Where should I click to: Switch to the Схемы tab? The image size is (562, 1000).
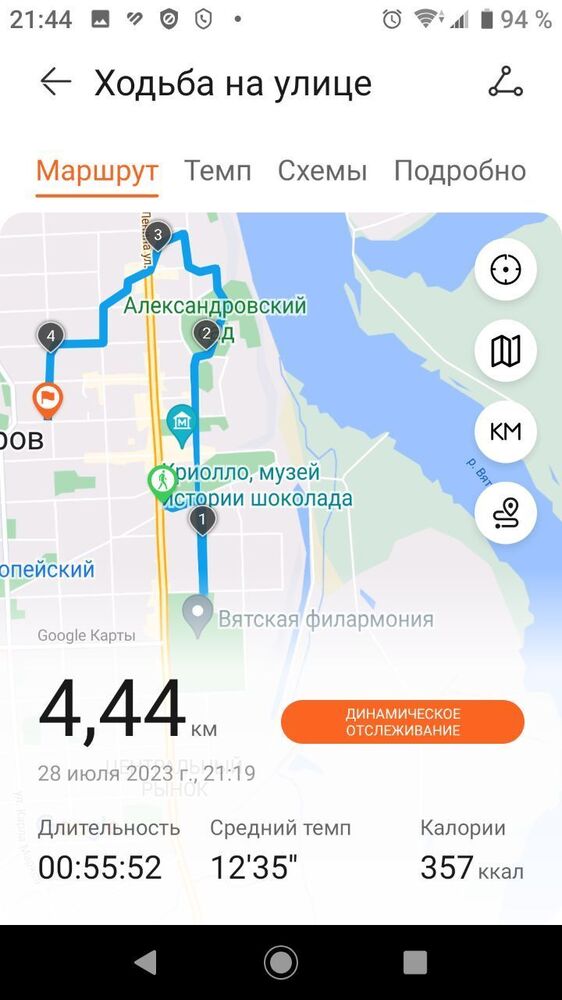(x=322, y=171)
